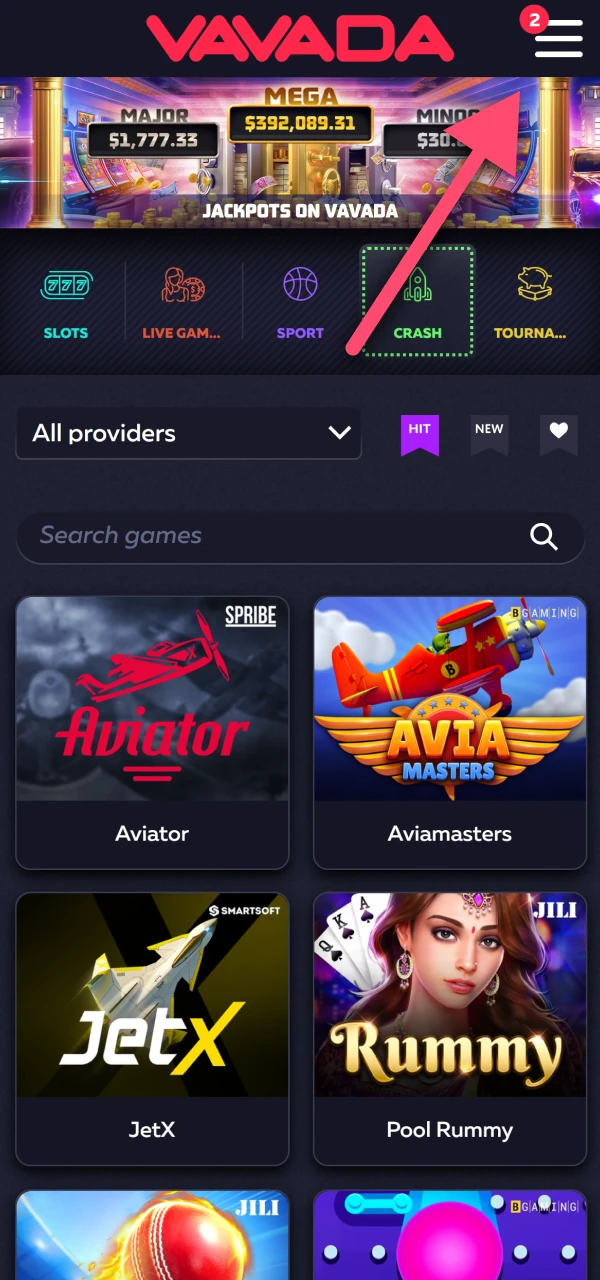Open the Aviamasters game card
Viewport: 600px width, 1280px height.
point(449,732)
